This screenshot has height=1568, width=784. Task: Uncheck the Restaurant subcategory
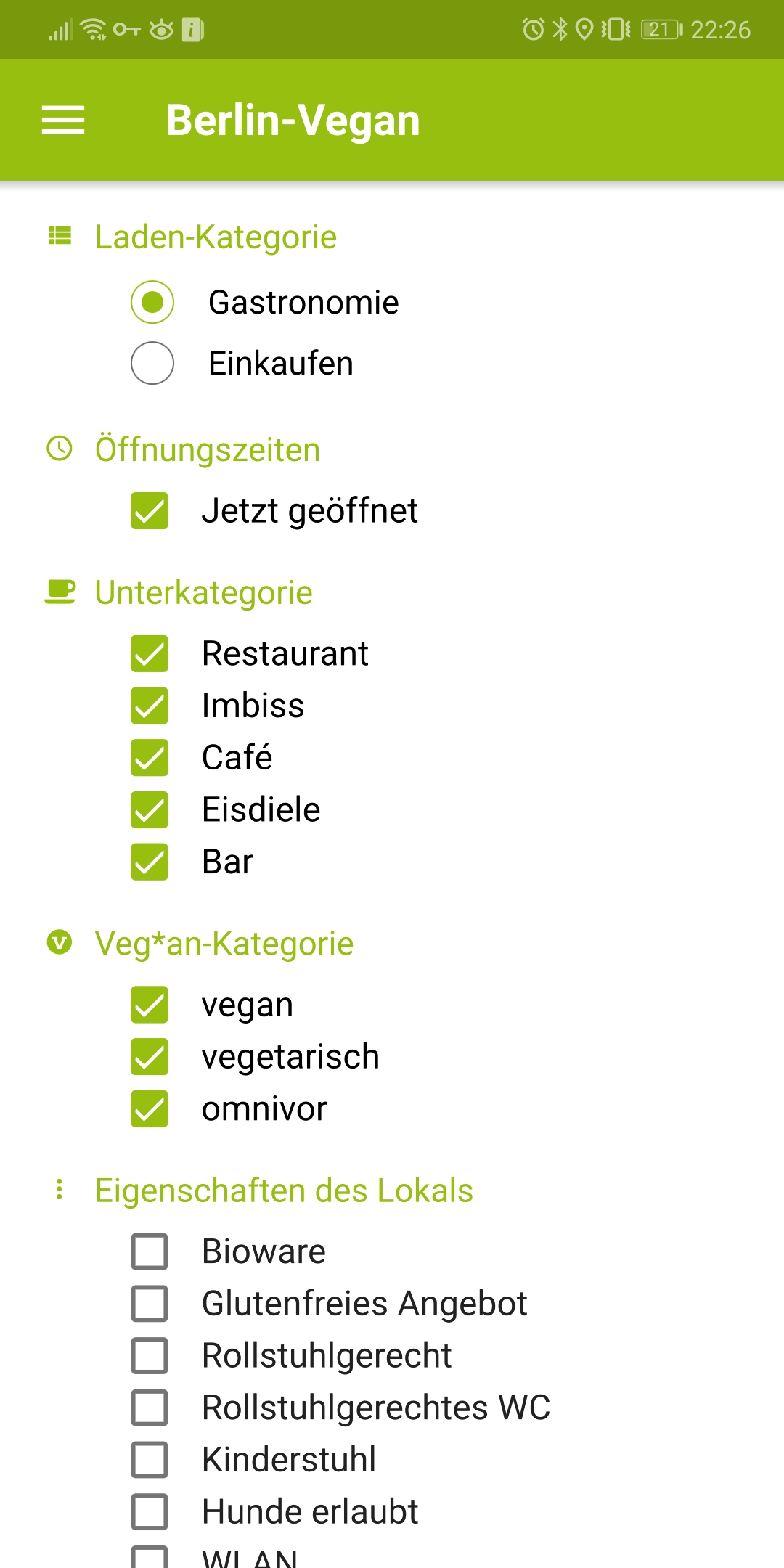(x=150, y=653)
